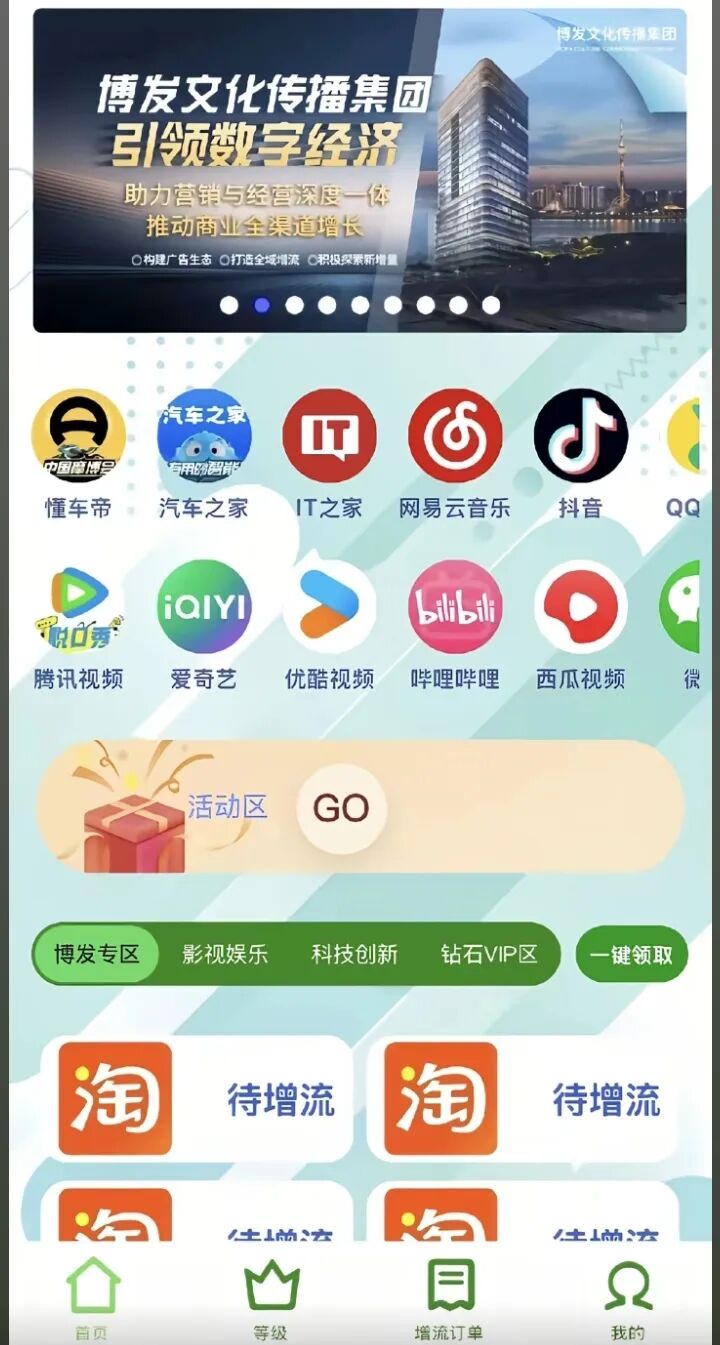Screen dimensions: 720x1345
Task: Select the 博发专区 tab
Action: click(97, 954)
